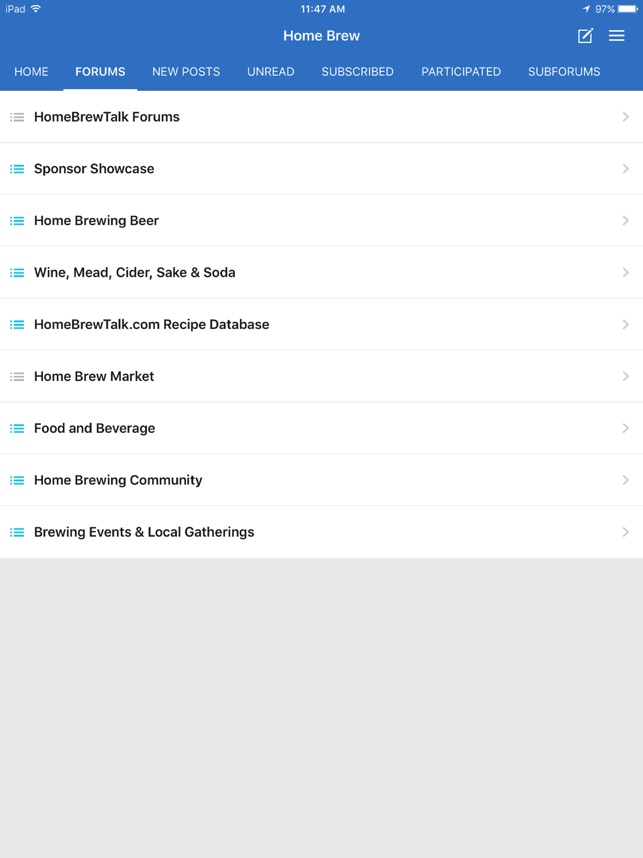Open the Sponsor Showcase forum
This screenshot has width=643, height=858.
tap(321, 169)
